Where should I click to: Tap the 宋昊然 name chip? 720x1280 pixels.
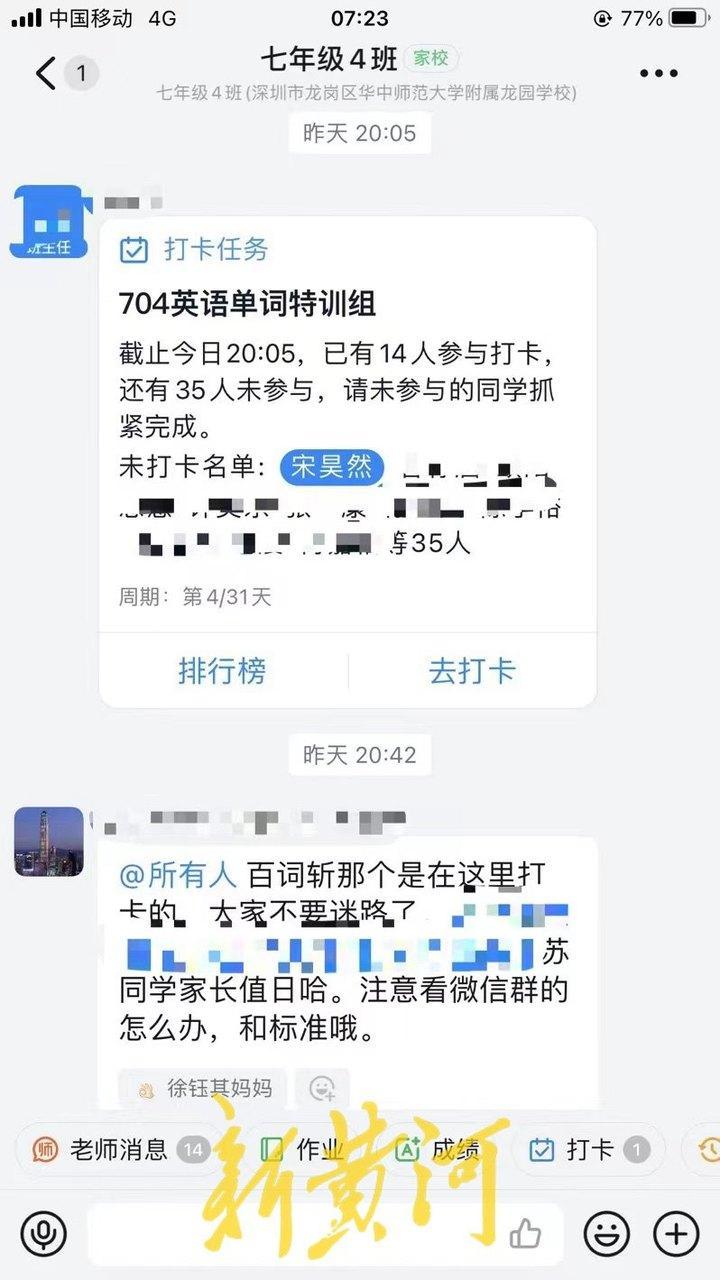point(332,466)
